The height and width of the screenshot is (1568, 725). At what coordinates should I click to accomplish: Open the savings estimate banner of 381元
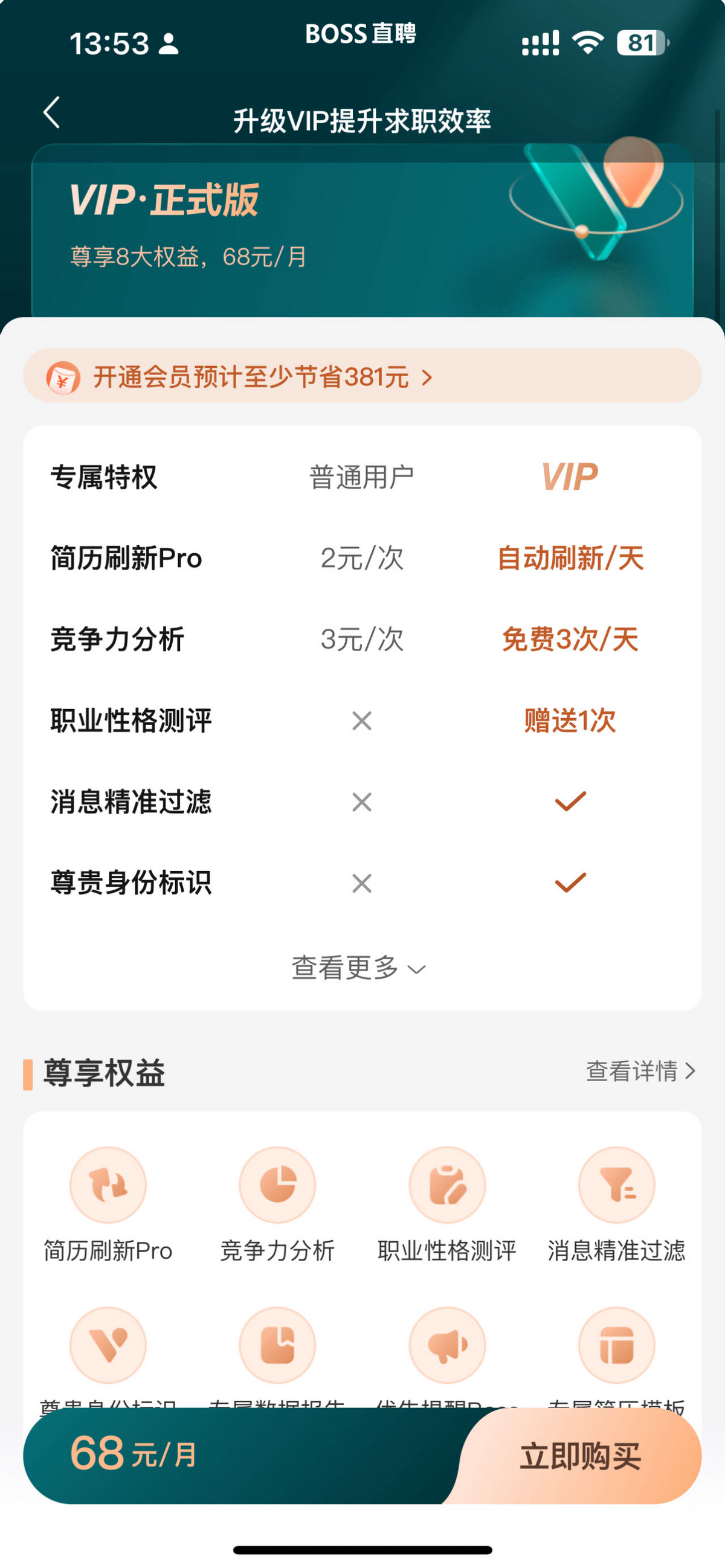362,376
